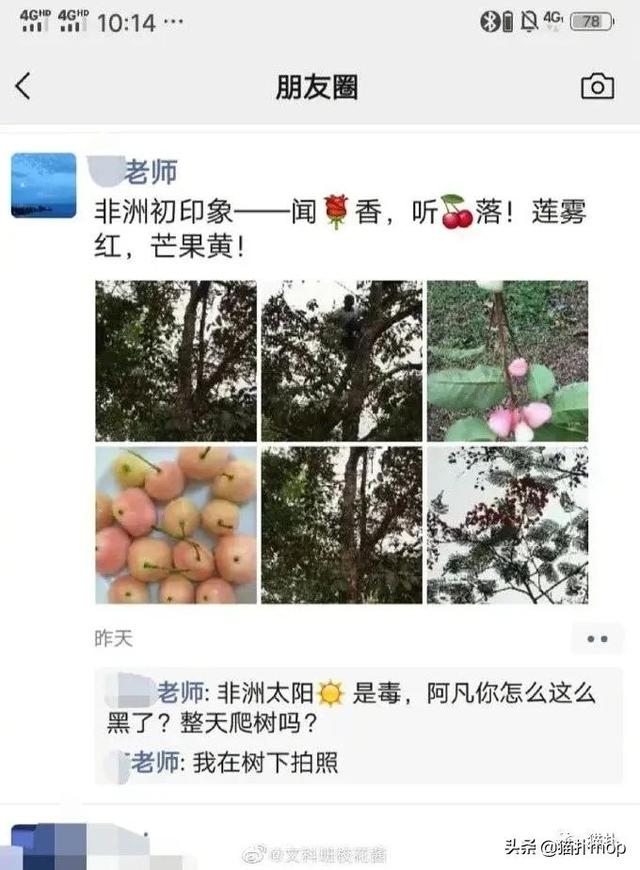Open the like and comment menu button
Viewport: 640px width, 870px height.
click(x=597, y=638)
